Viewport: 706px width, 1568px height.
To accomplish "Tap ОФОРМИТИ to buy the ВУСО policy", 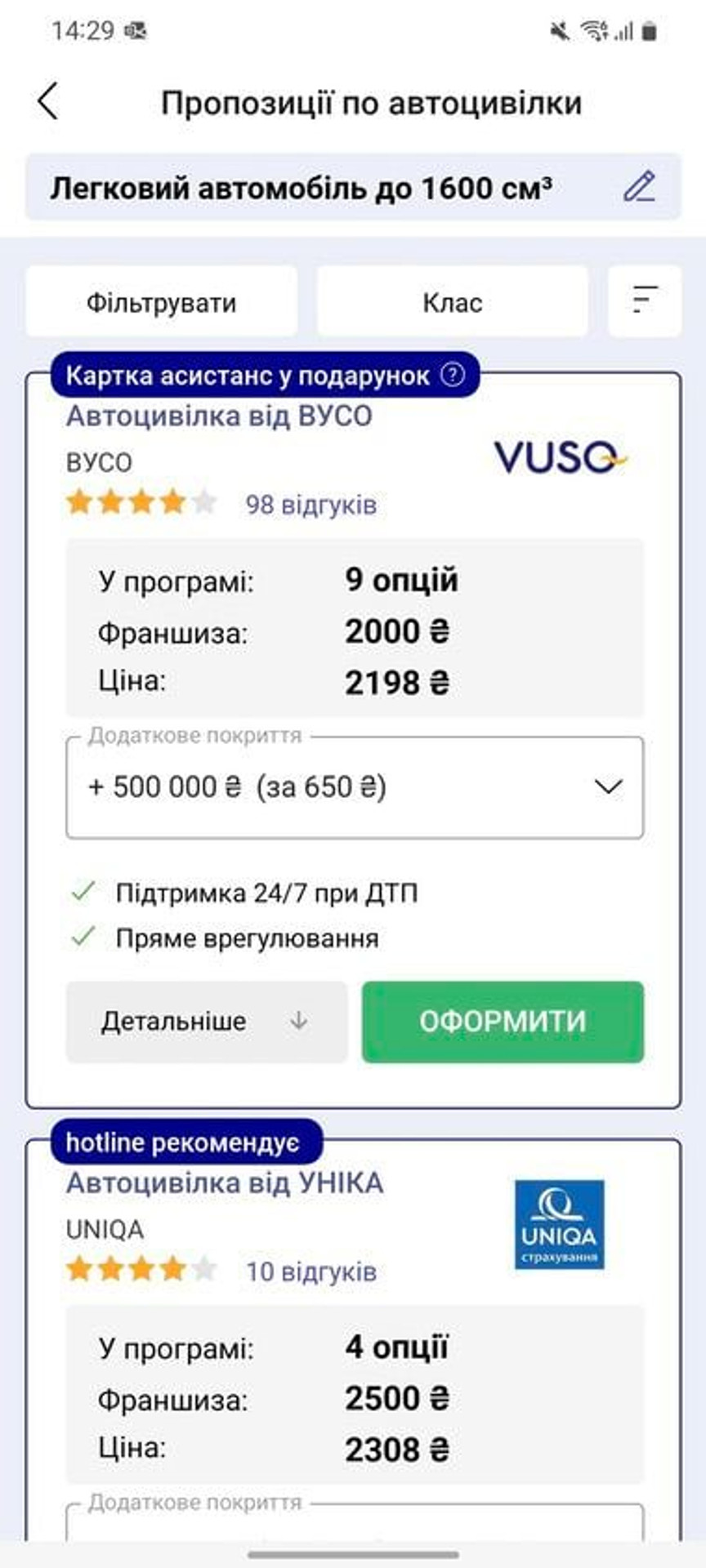I will tap(503, 1021).
